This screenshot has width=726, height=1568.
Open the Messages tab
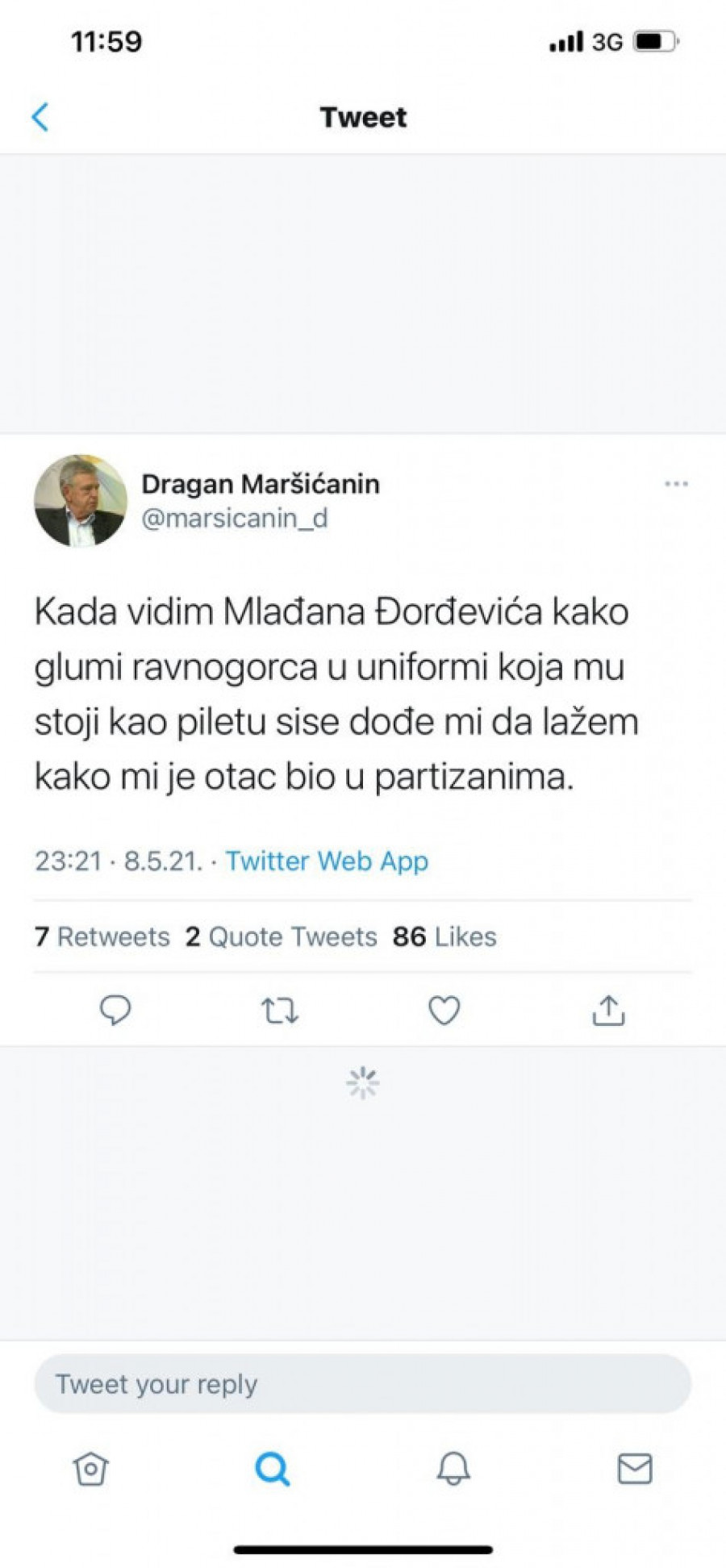click(635, 1468)
